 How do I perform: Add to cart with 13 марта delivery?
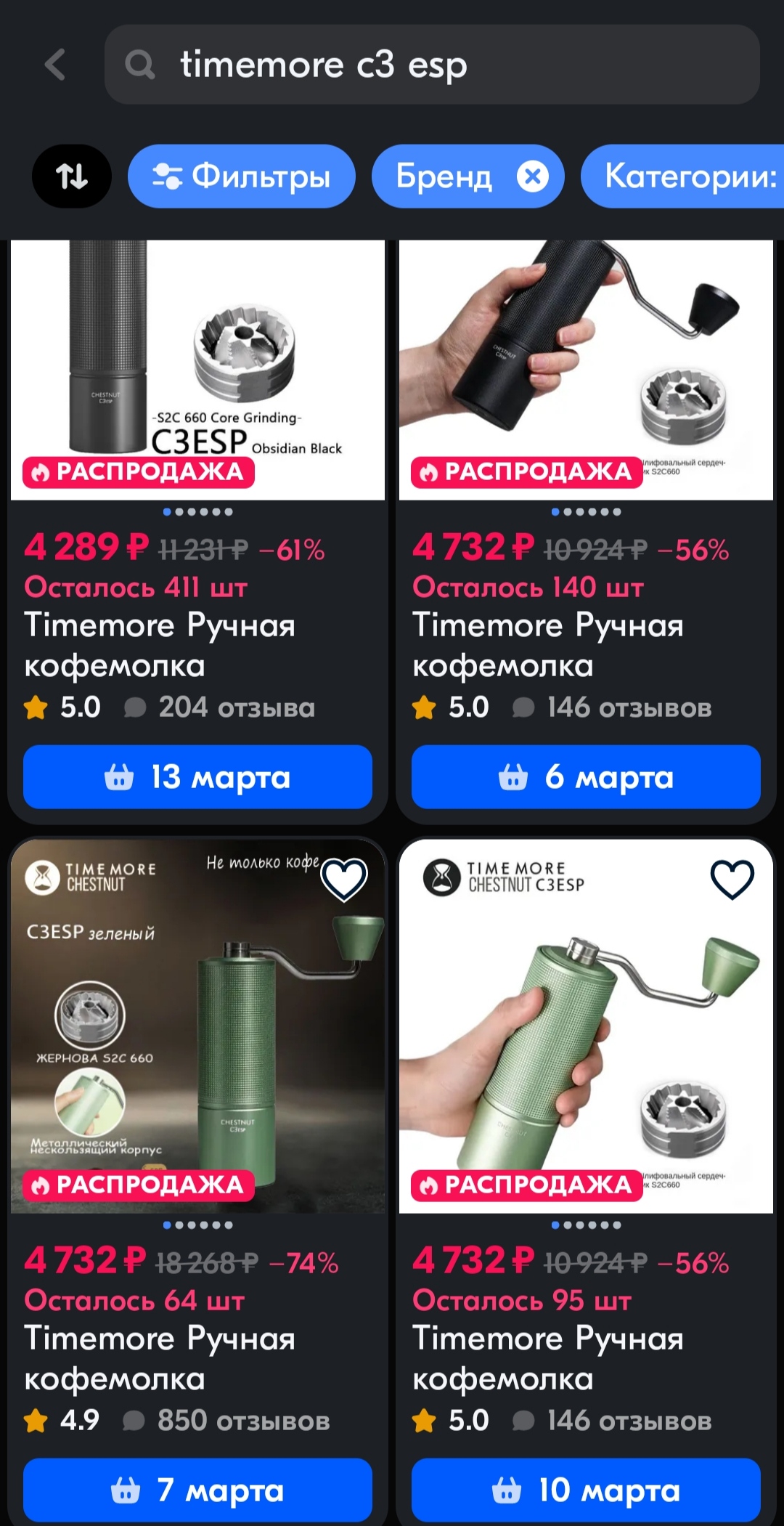click(197, 776)
